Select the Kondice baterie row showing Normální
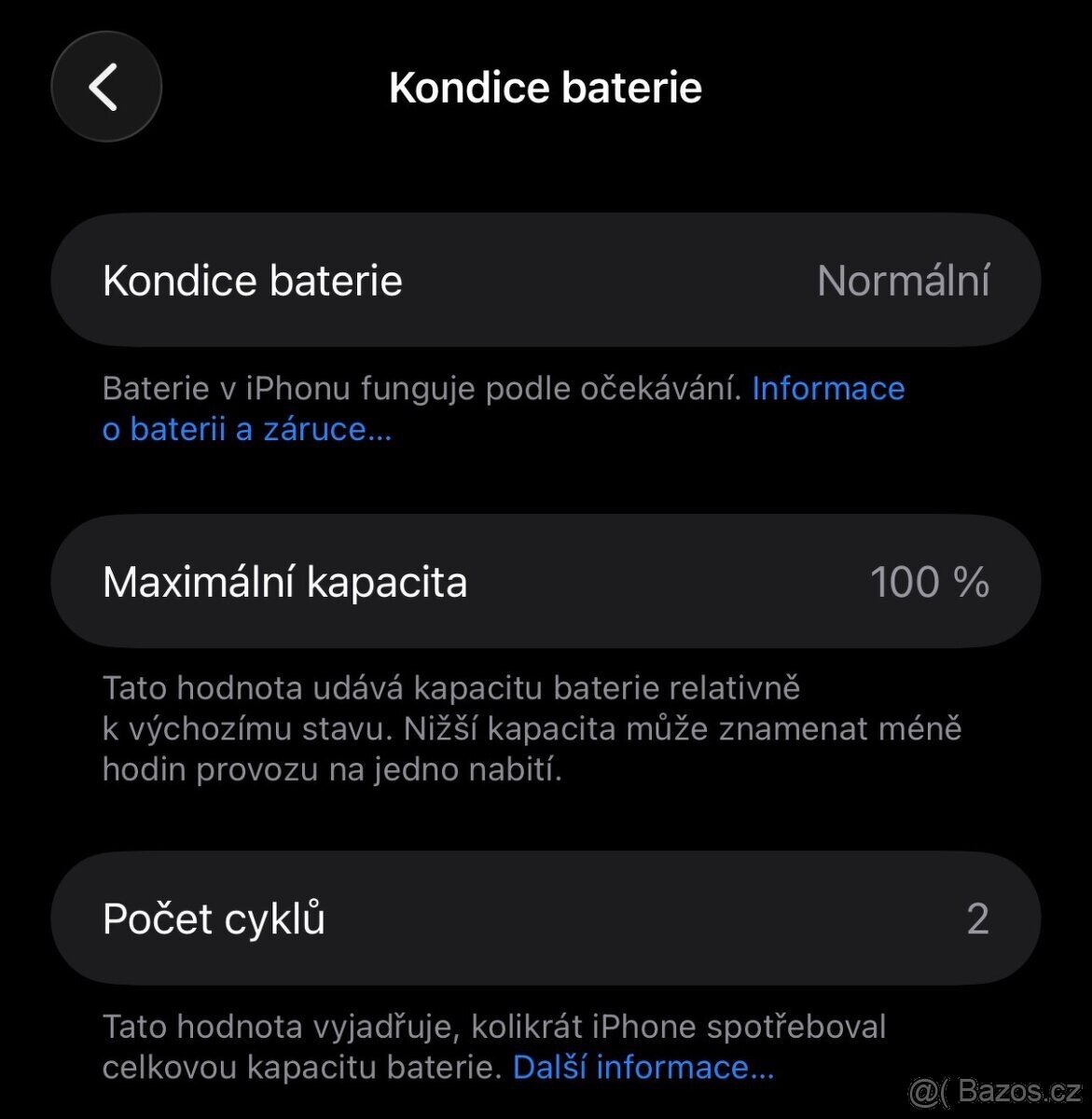Image resolution: width=1092 pixels, height=1119 pixels. coord(546,280)
